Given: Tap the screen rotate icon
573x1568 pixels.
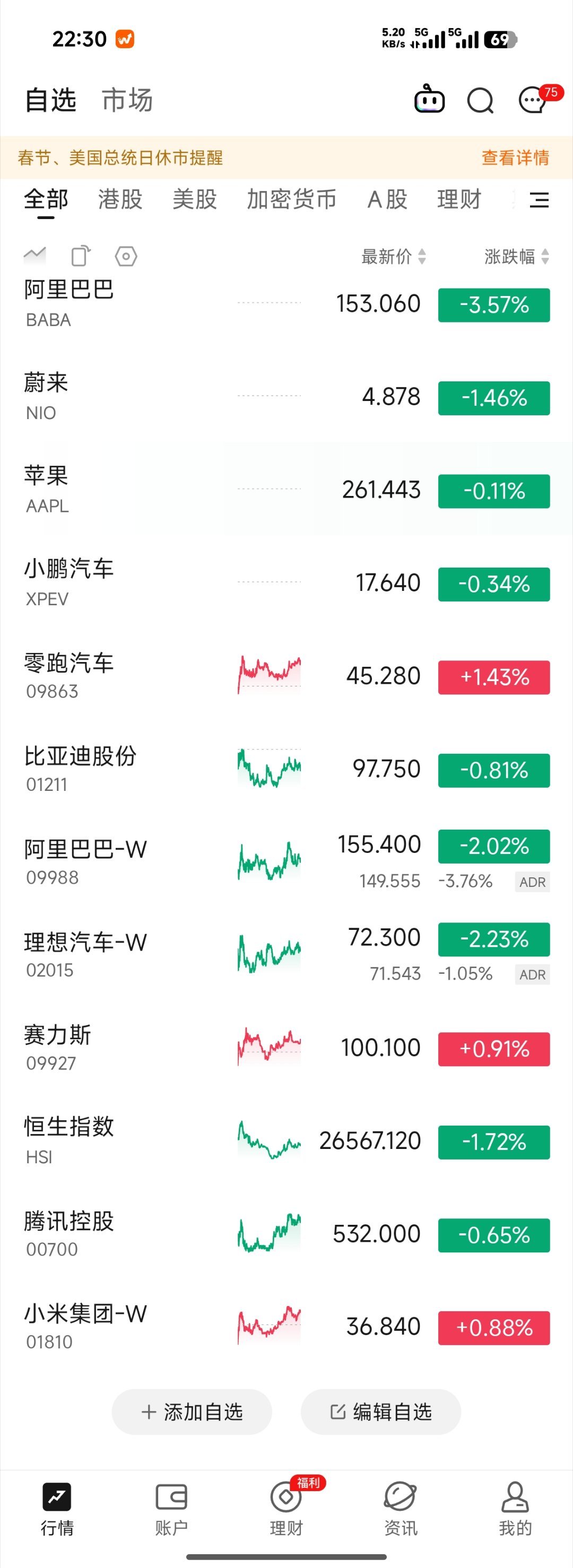Looking at the screenshot, I should point(81,256).
